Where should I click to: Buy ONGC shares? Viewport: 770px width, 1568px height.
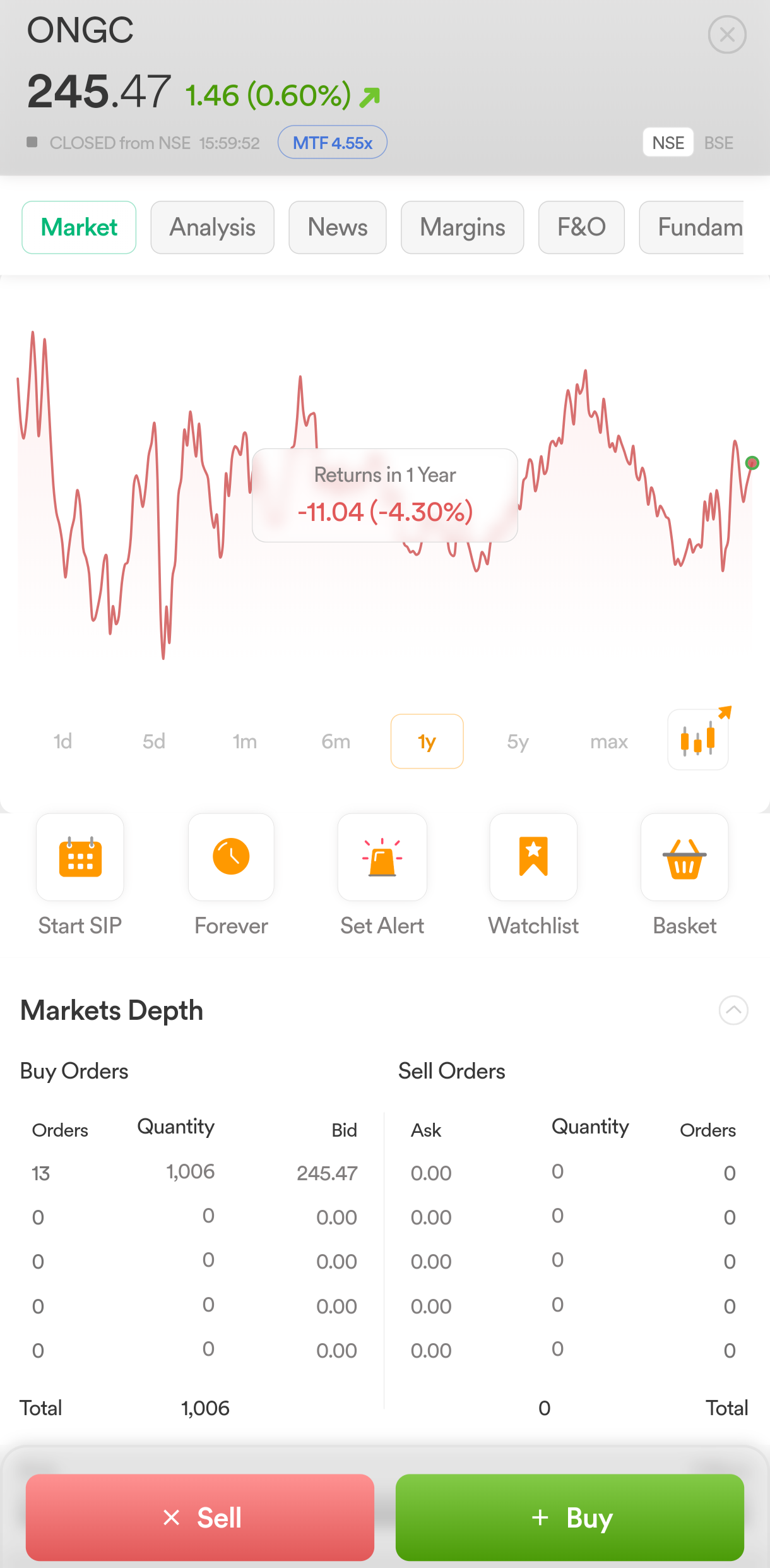tap(569, 1517)
